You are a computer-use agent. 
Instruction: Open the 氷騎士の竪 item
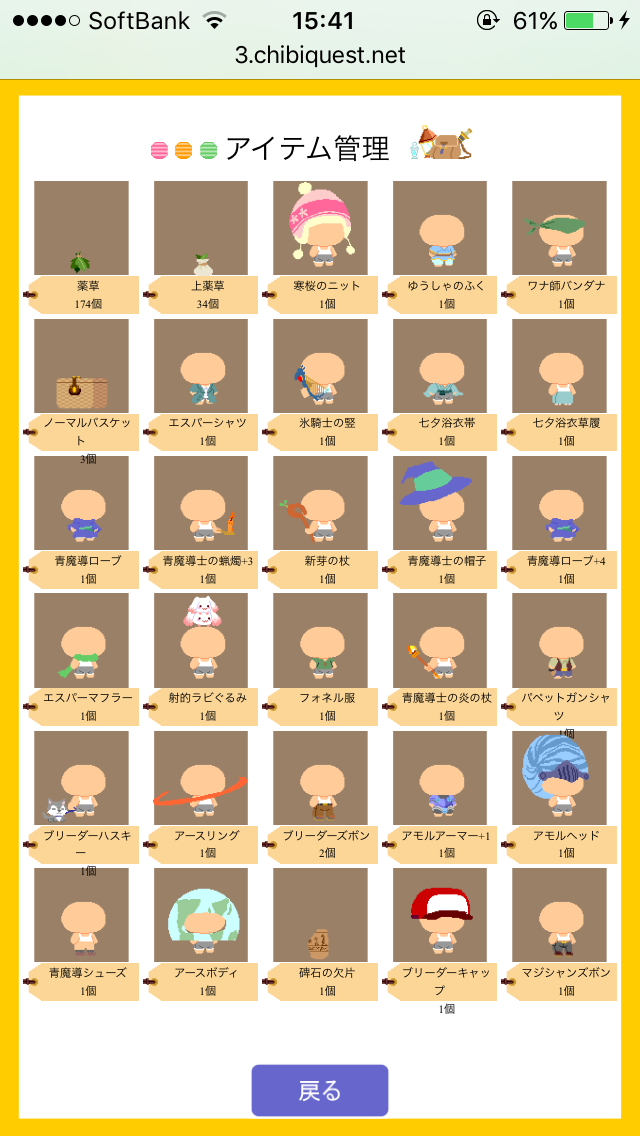[x=320, y=366]
